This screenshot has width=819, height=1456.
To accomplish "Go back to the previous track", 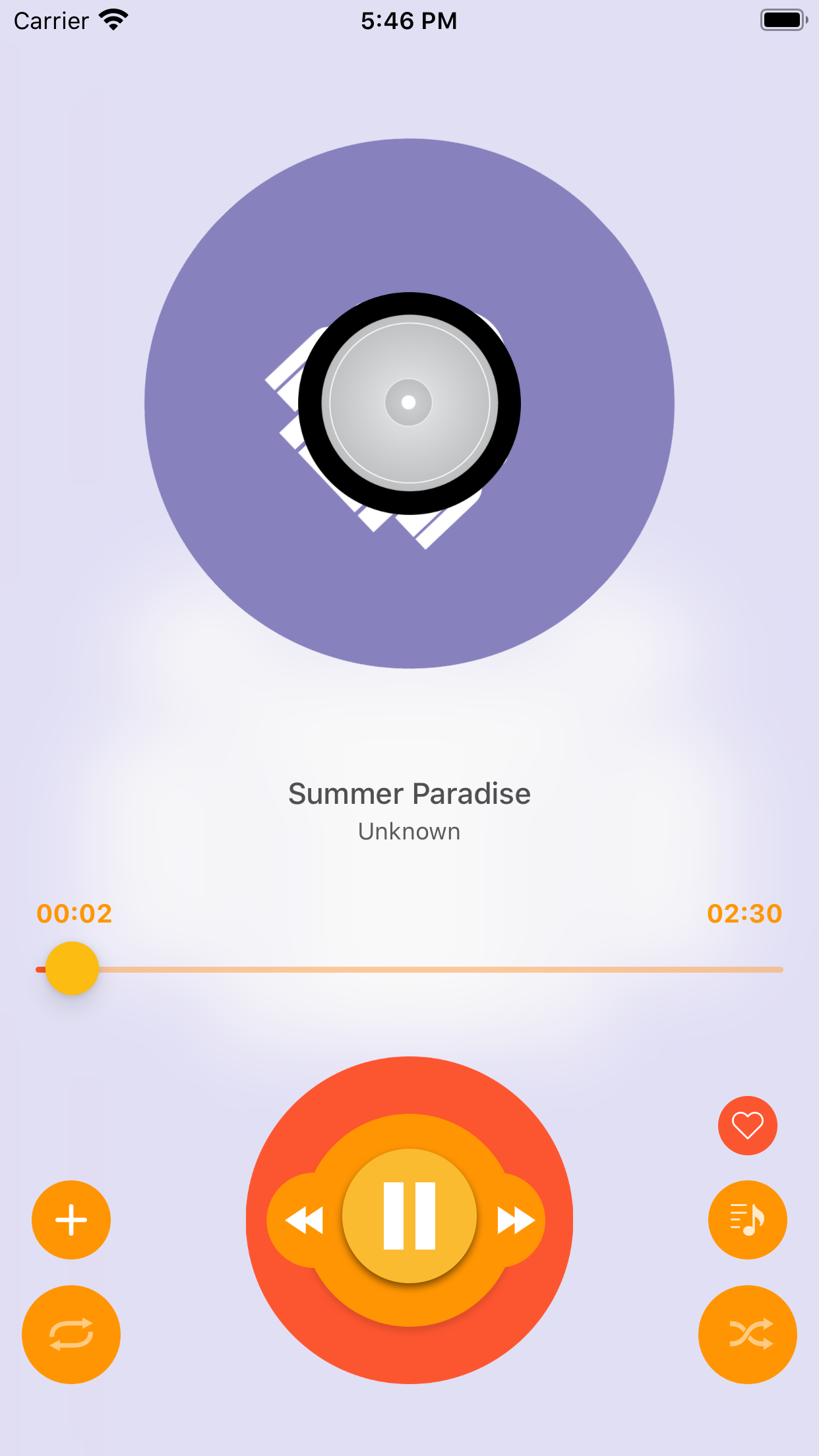I will pos(304,1220).
